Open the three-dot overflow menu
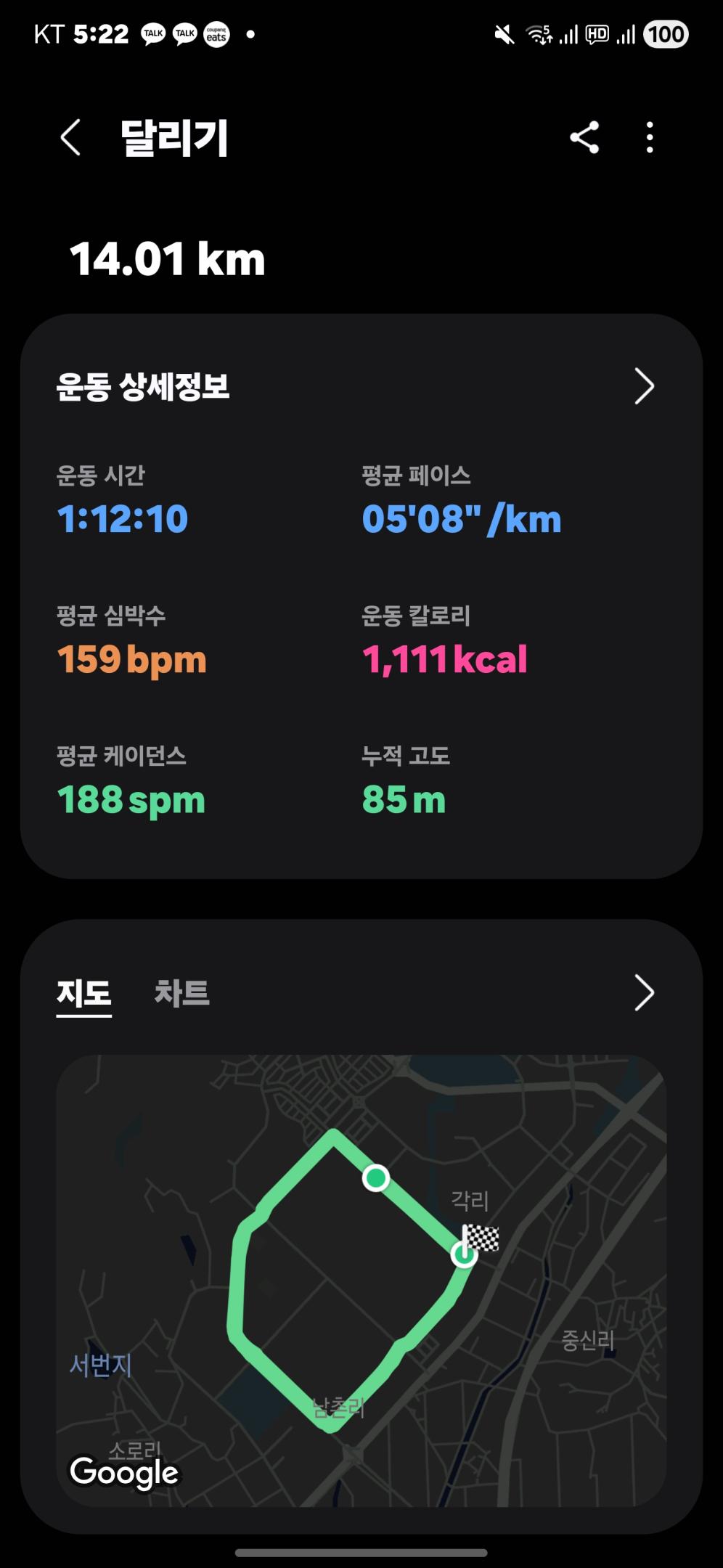Screen dimensions: 723x1568 [x=650, y=139]
